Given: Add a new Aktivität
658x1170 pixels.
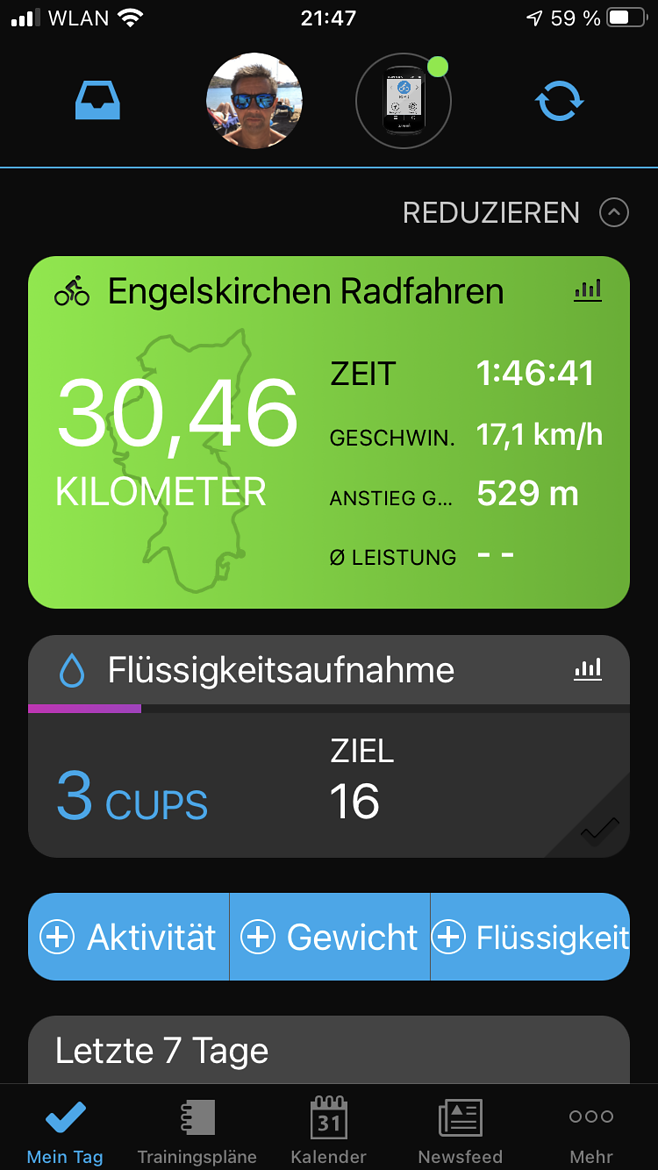Looking at the screenshot, I should 128,937.
